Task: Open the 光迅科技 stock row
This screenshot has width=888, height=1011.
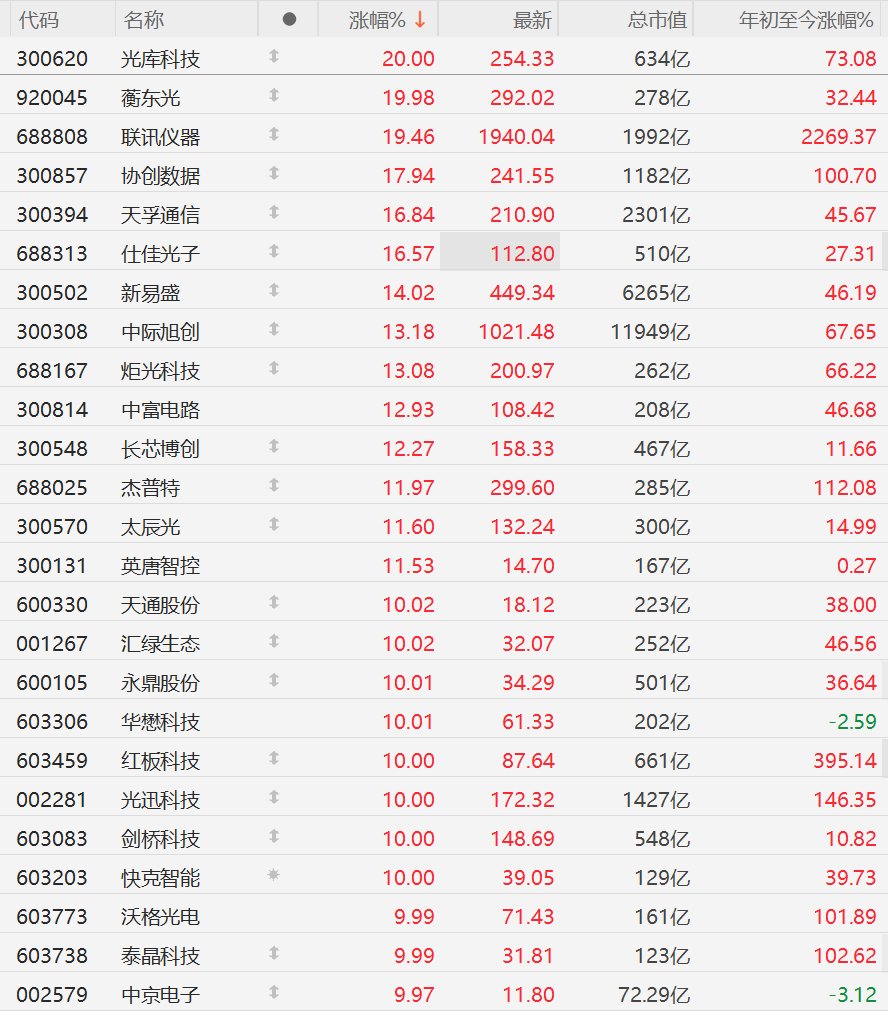Action: point(444,800)
